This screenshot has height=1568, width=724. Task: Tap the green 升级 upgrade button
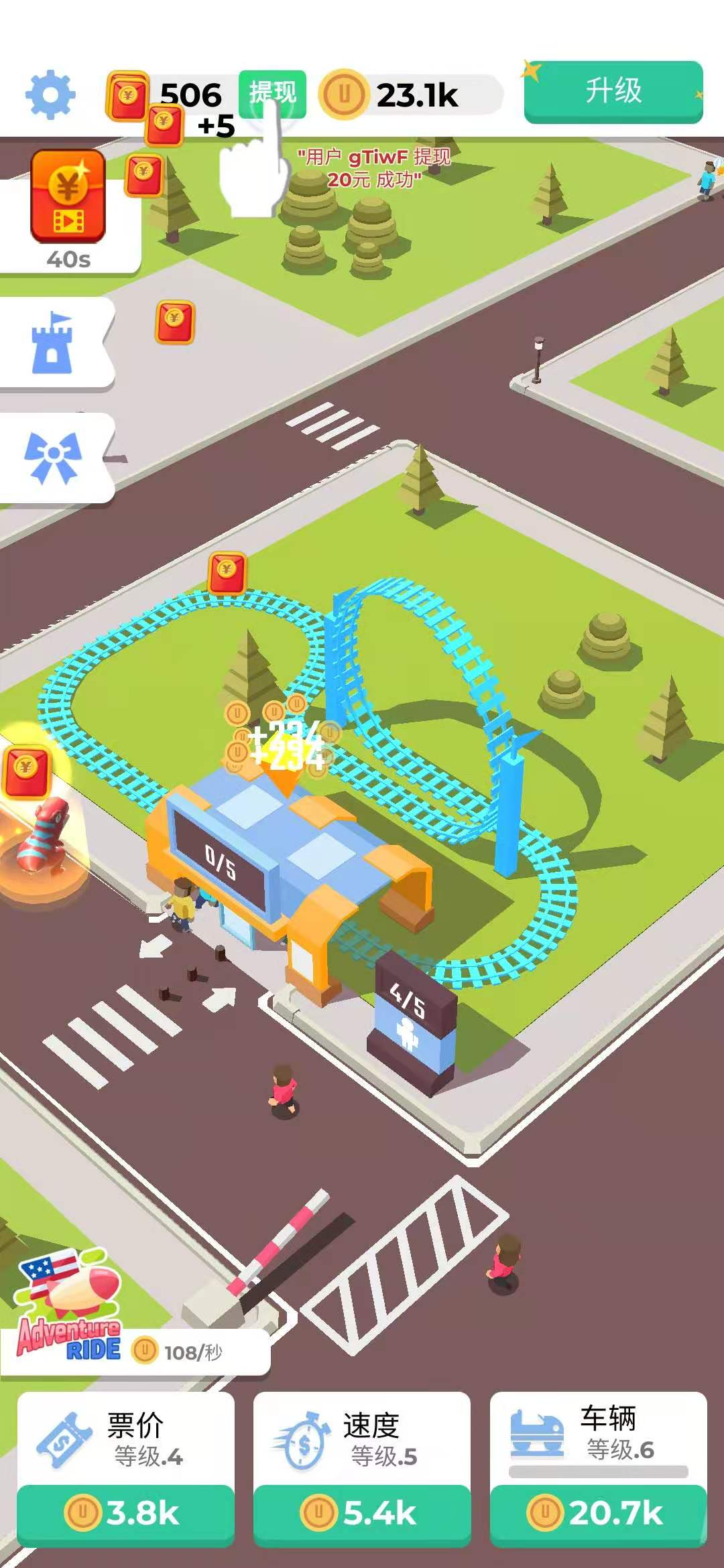(x=613, y=92)
